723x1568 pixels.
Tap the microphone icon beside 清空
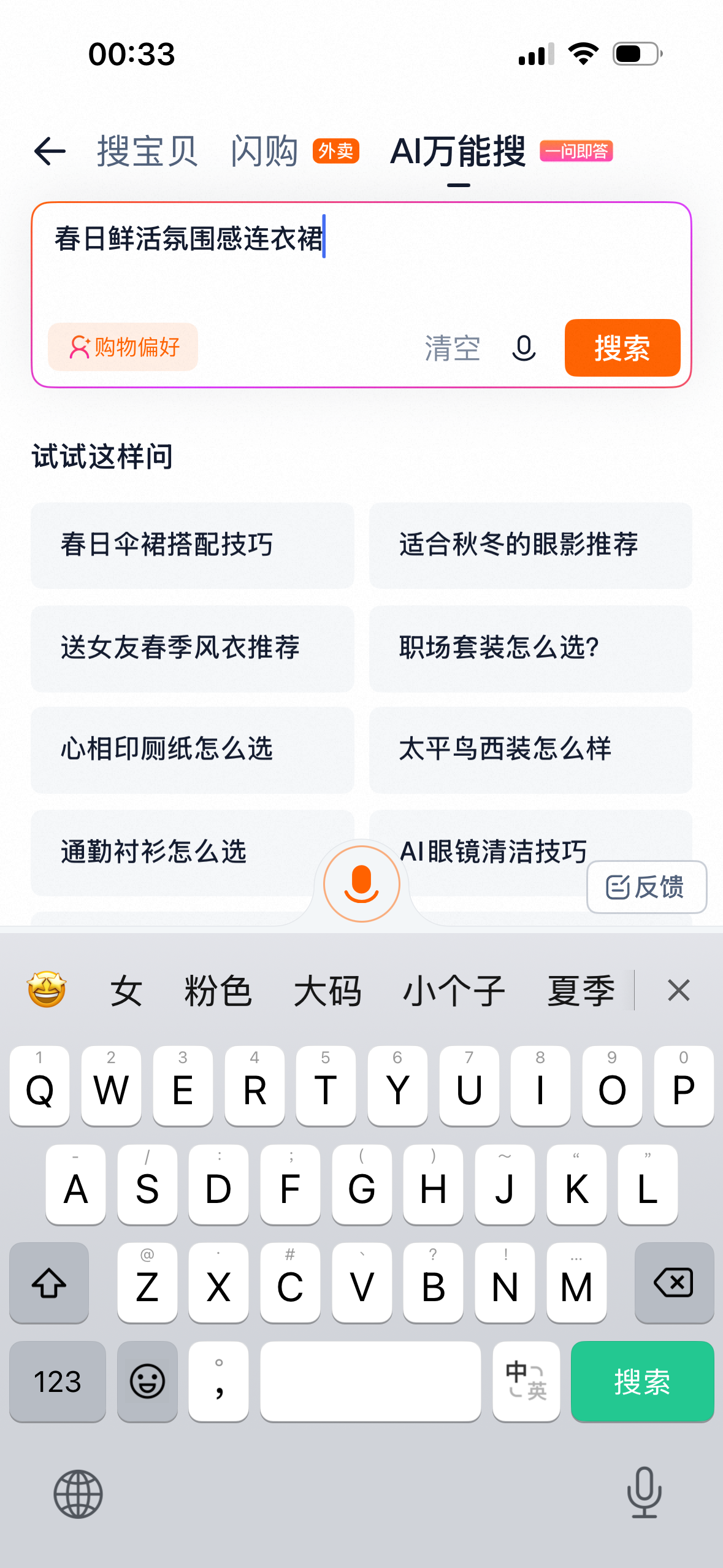[524, 348]
